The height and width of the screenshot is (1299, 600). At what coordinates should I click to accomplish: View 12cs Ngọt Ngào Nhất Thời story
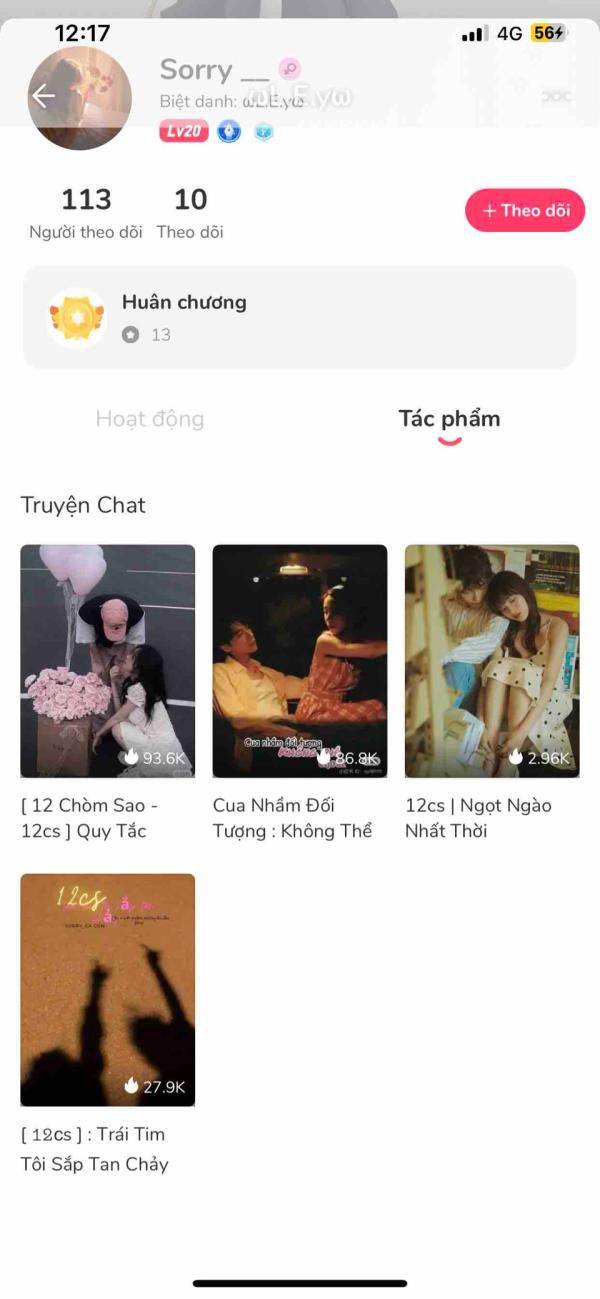click(492, 661)
